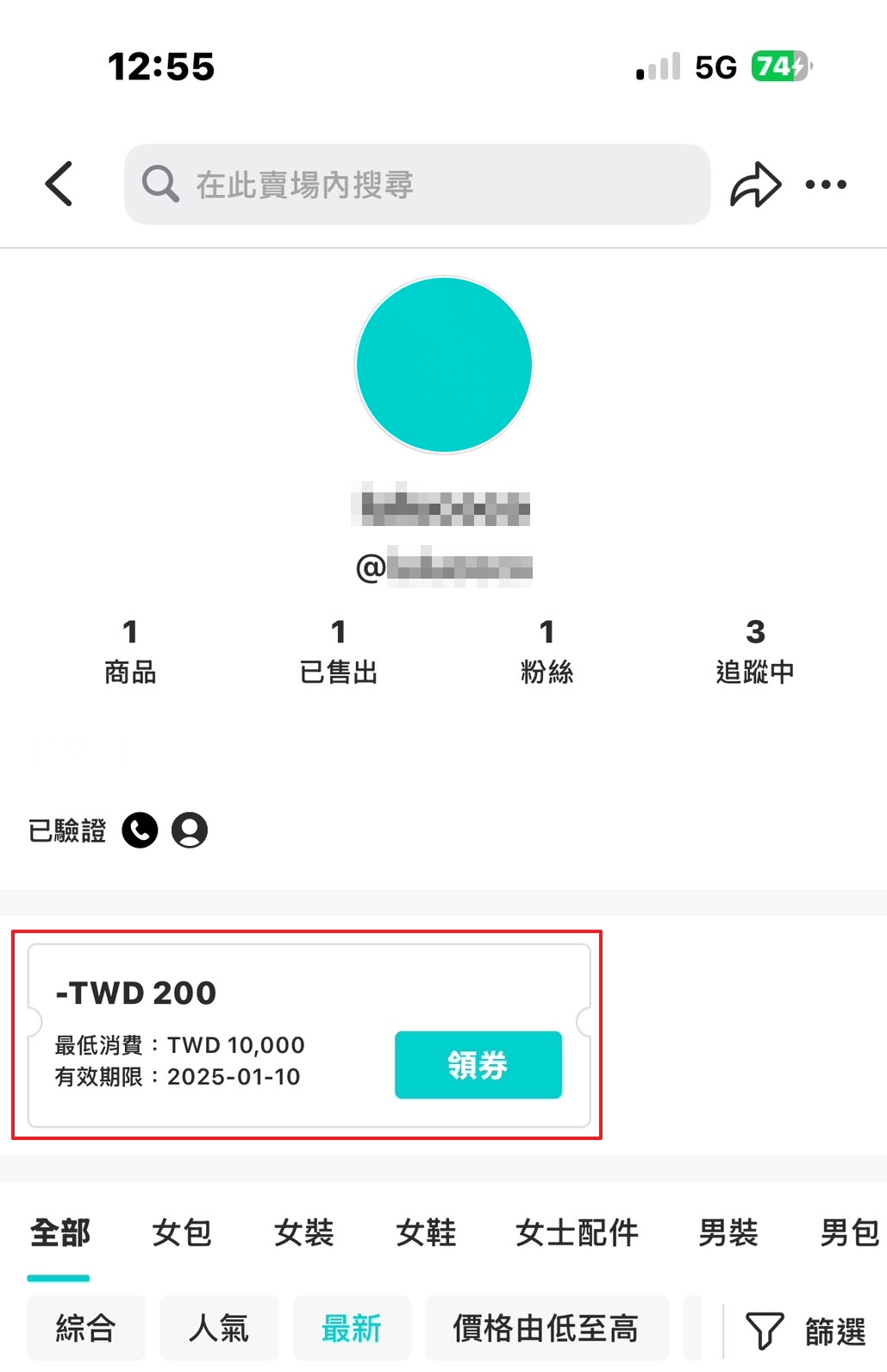Open the seller's profile picture
This screenshot has width=887, height=1372.
444,365
